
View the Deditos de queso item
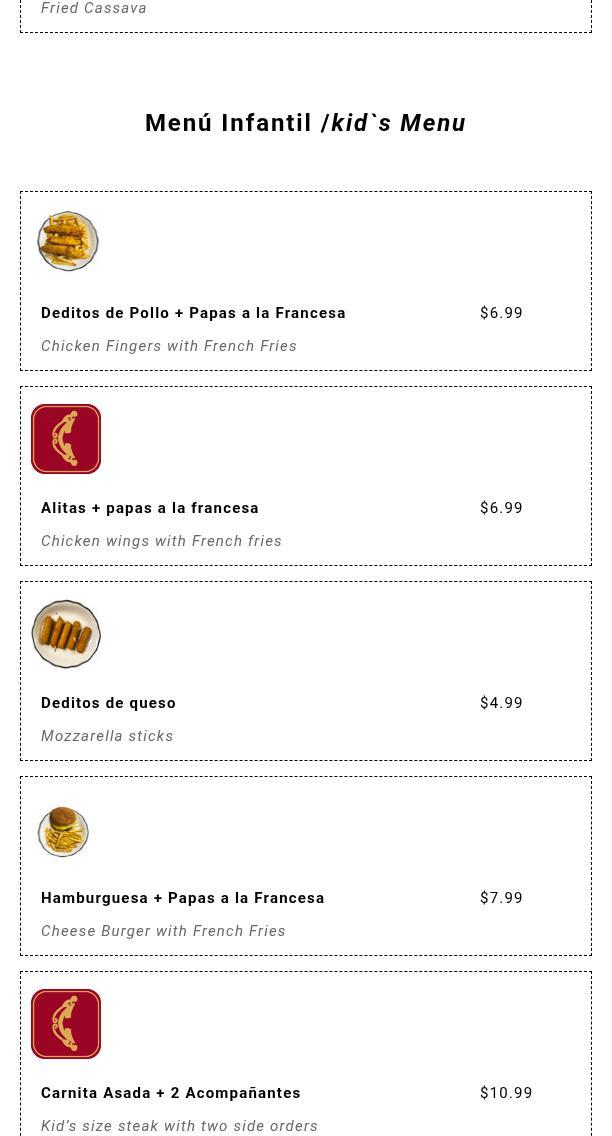pos(108,703)
